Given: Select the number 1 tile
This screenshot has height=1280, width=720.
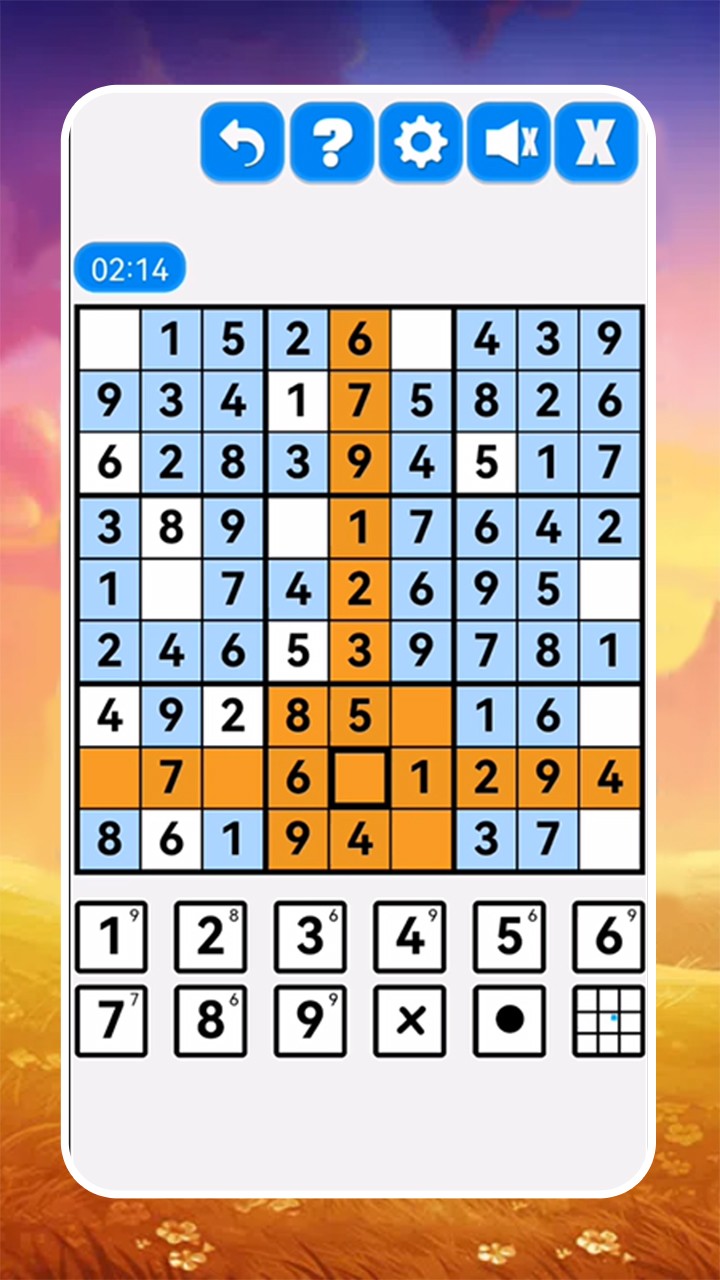Looking at the screenshot, I should [x=111, y=937].
